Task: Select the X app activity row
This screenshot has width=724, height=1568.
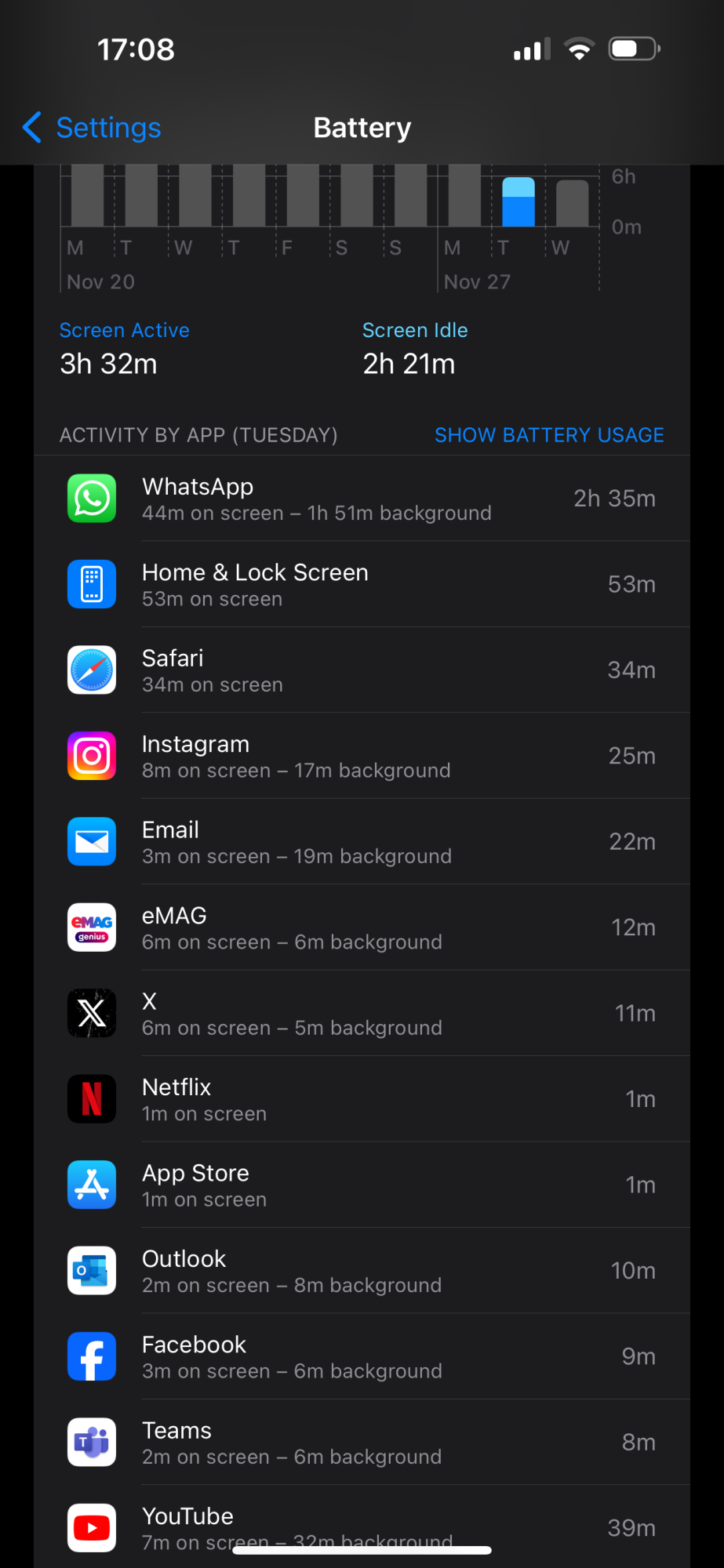Action: click(x=362, y=1014)
